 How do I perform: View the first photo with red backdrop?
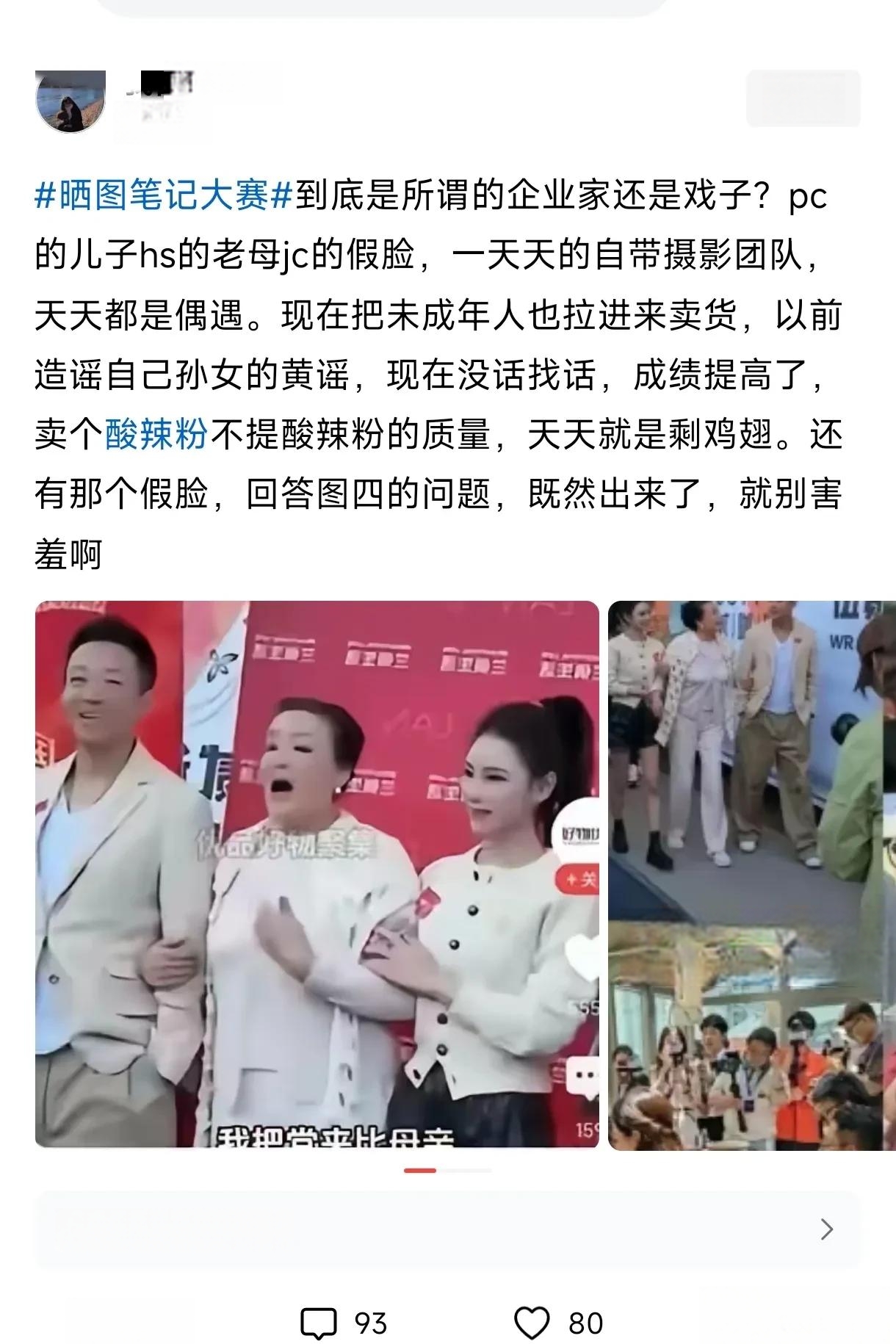[x=317, y=874]
